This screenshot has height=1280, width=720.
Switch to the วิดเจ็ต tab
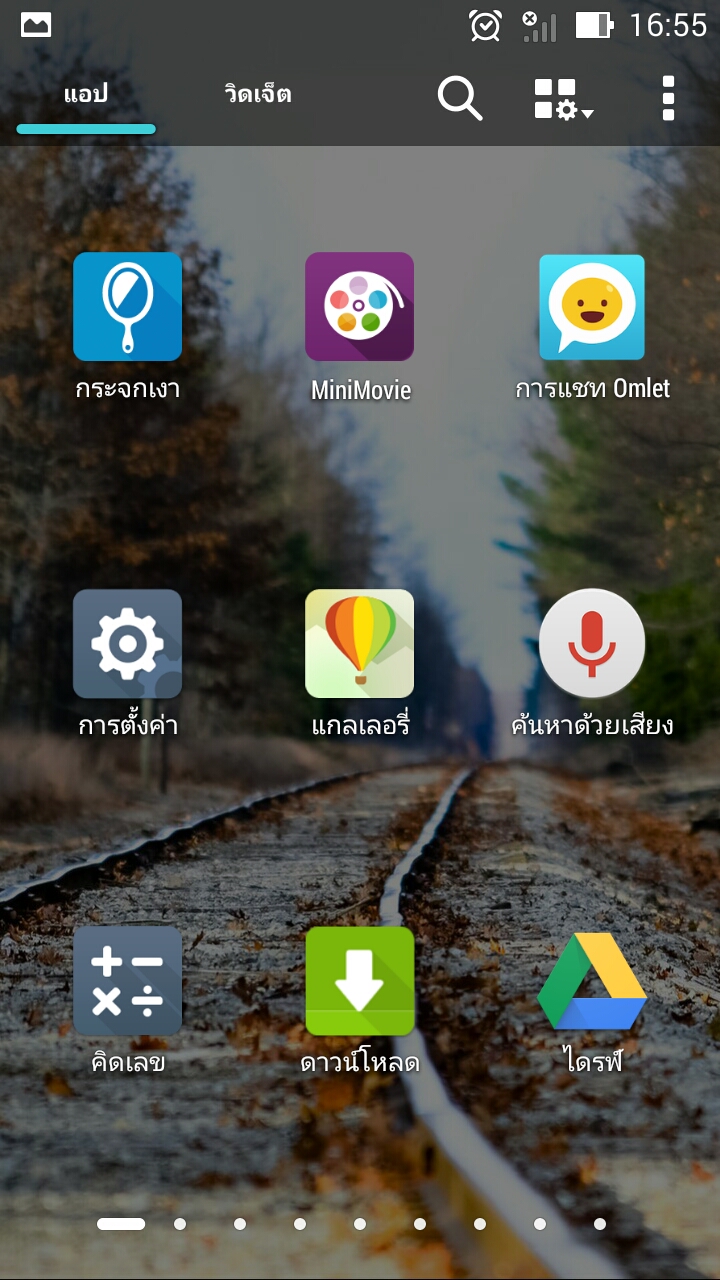pyautogui.click(x=258, y=96)
